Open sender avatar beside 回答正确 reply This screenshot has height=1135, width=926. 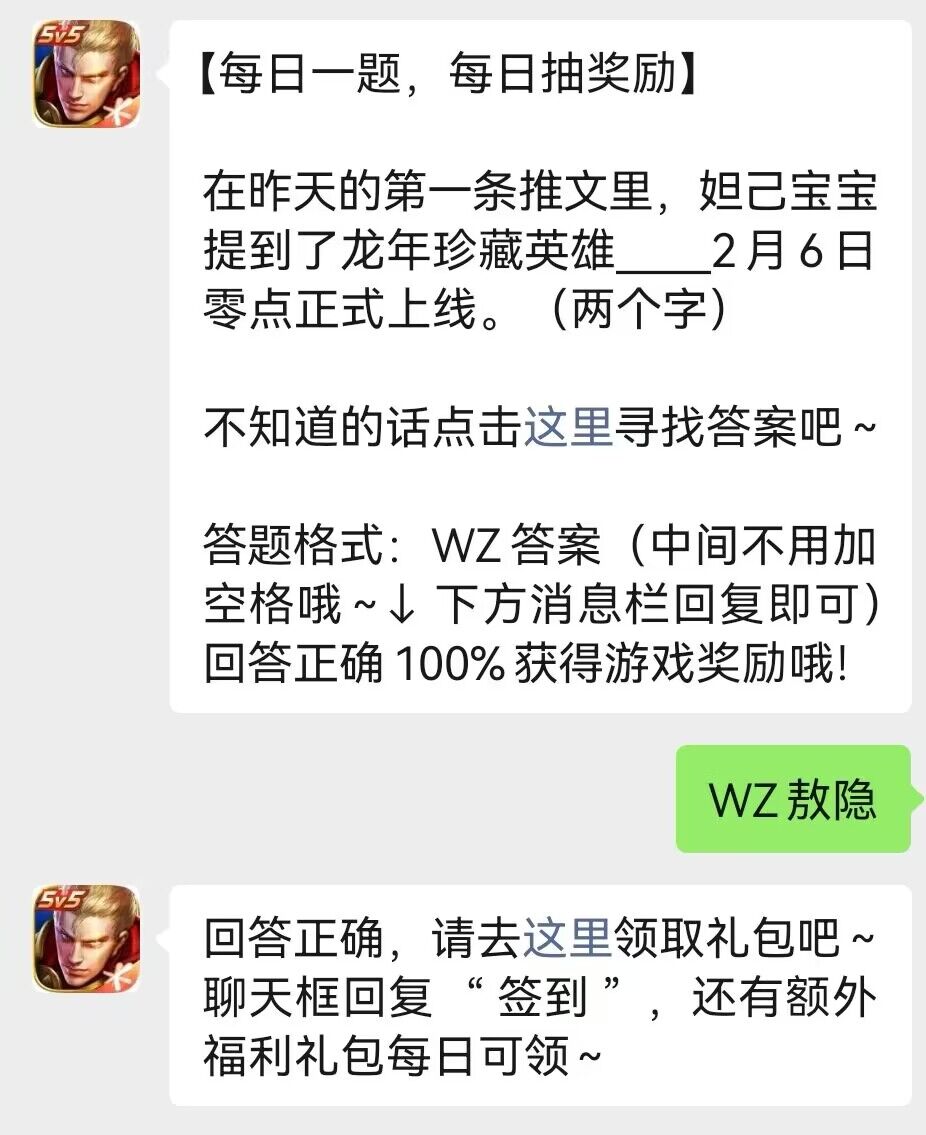point(87,939)
